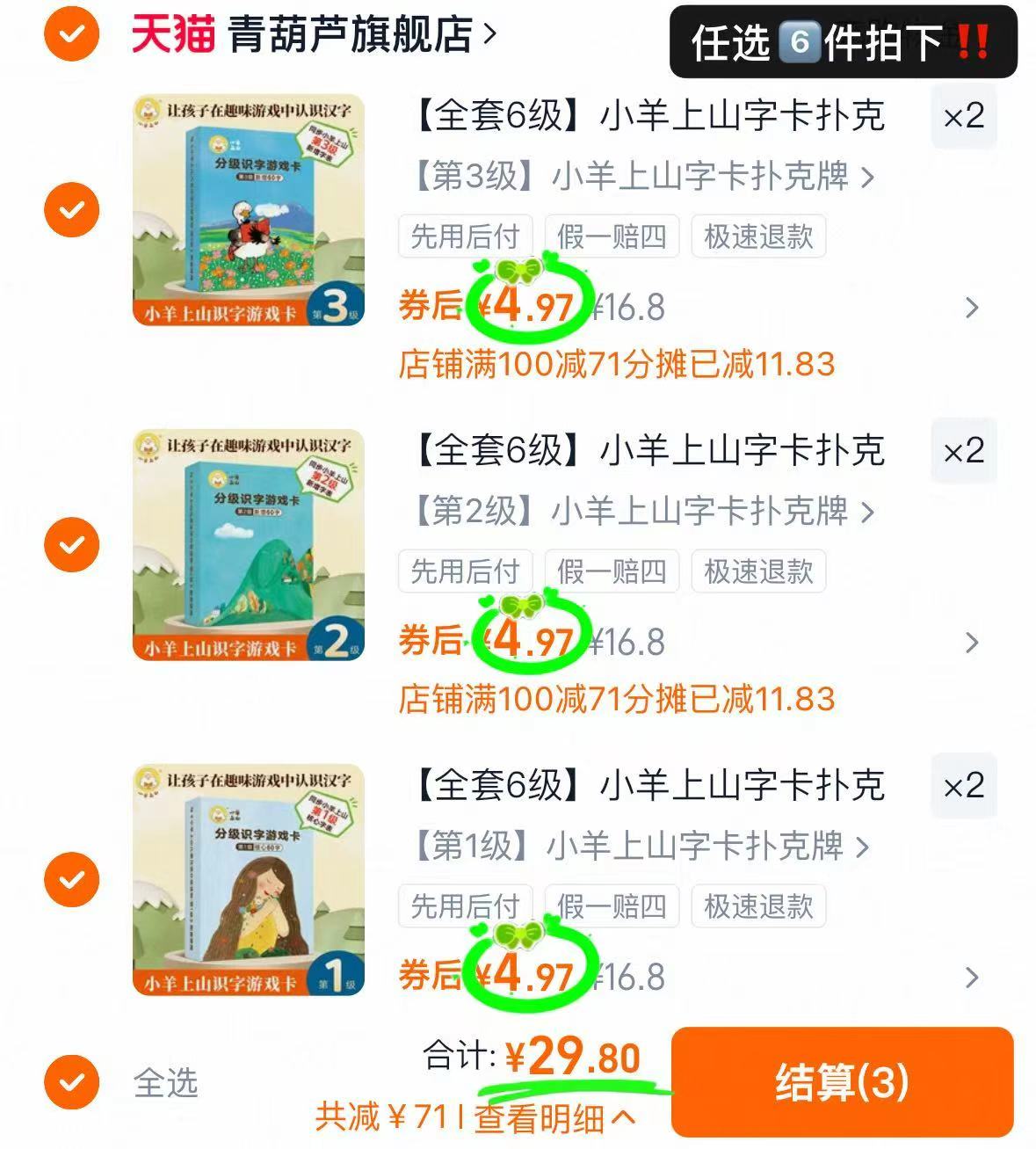Click the 假一赔四 tag on level 3 item

(x=612, y=236)
